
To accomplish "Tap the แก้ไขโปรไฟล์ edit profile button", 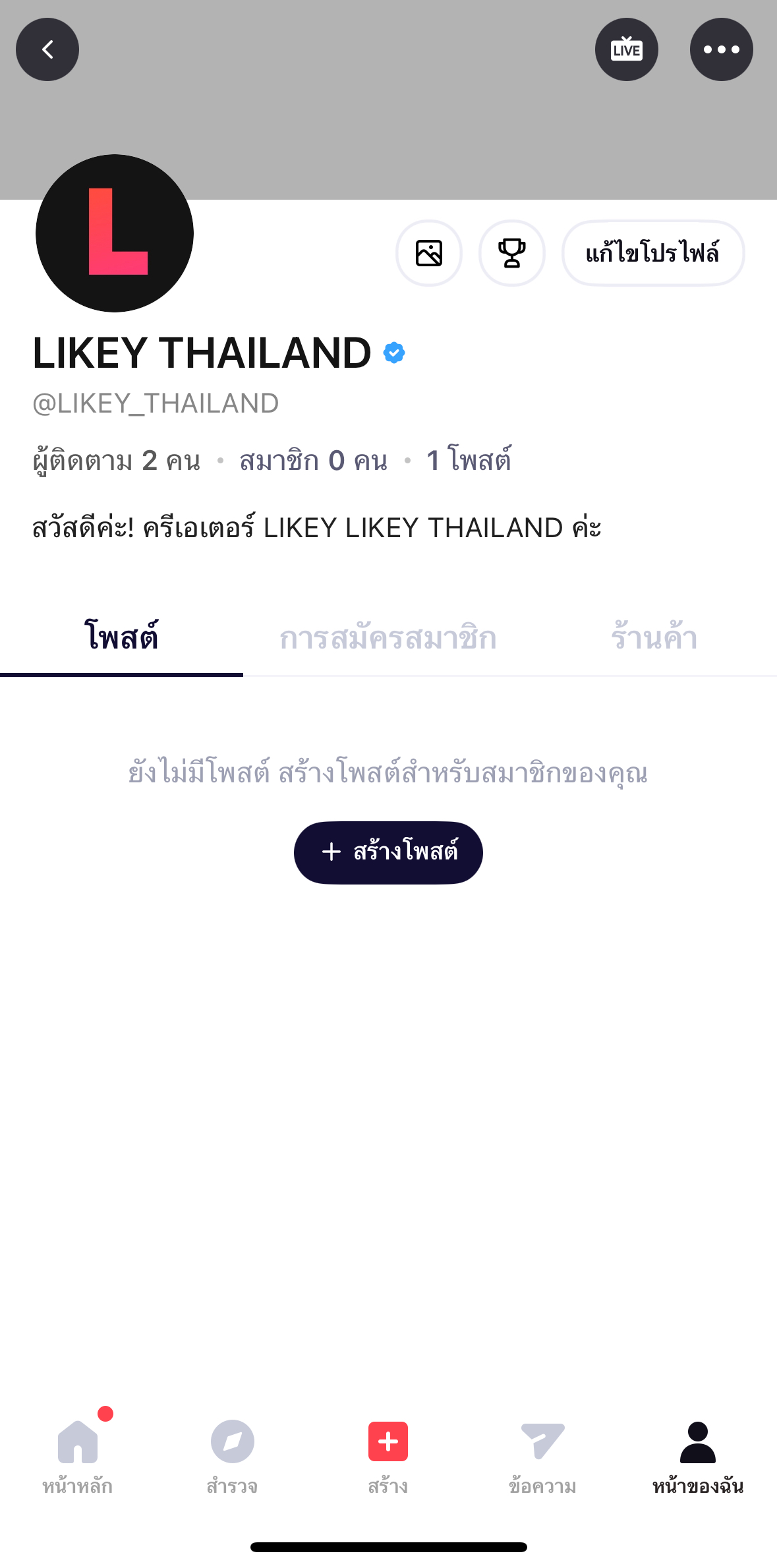I will point(652,253).
